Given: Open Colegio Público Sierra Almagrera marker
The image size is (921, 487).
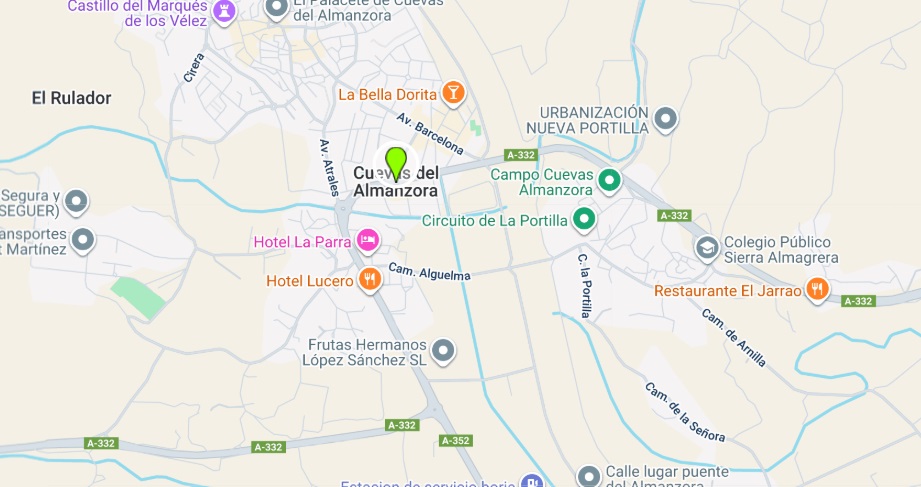Looking at the screenshot, I should [x=708, y=249].
